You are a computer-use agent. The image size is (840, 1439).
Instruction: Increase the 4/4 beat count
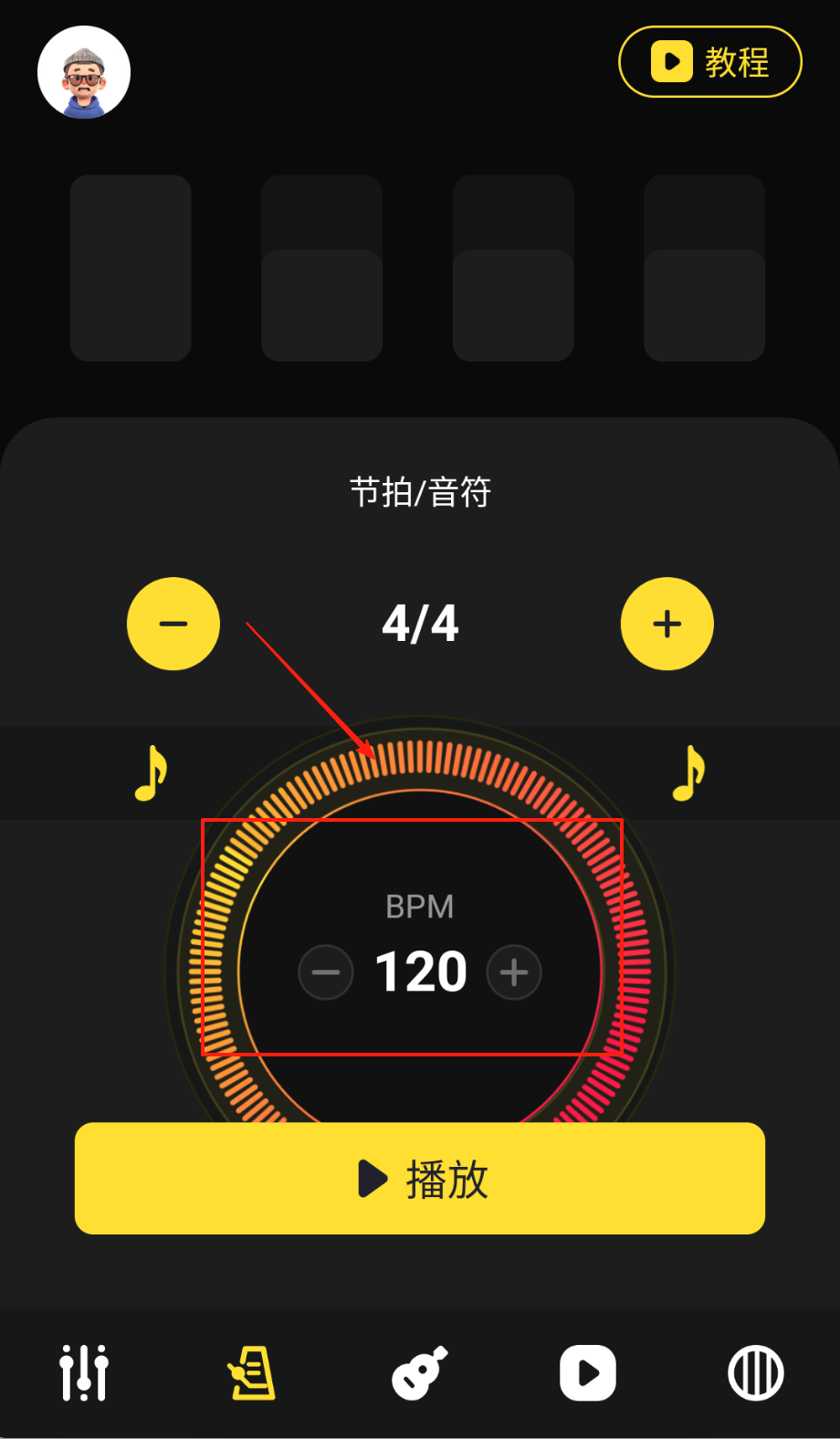click(667, 624)
